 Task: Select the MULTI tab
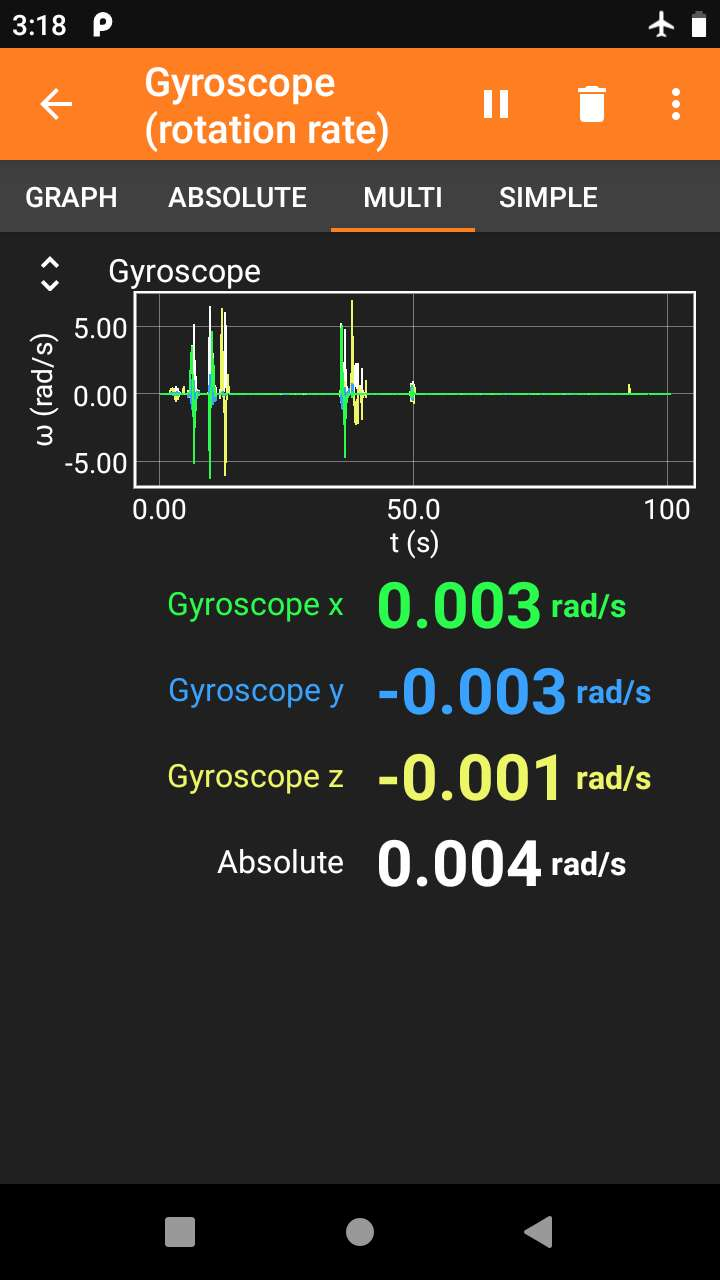403,197
